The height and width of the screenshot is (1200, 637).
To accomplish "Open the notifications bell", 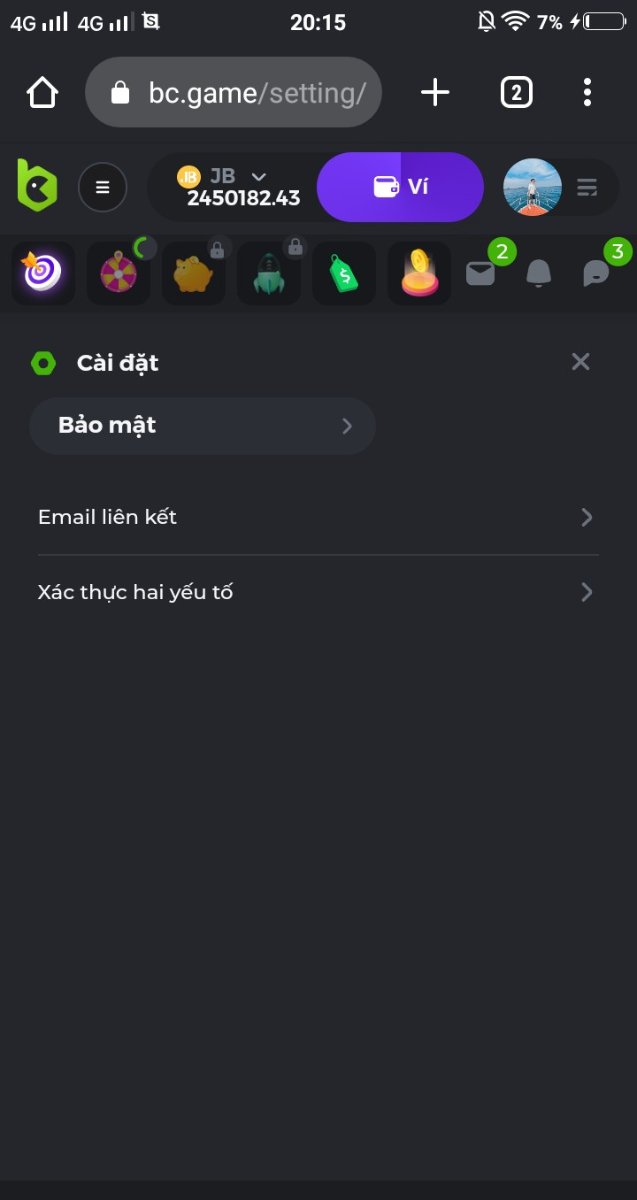I will tap(538, 273).
